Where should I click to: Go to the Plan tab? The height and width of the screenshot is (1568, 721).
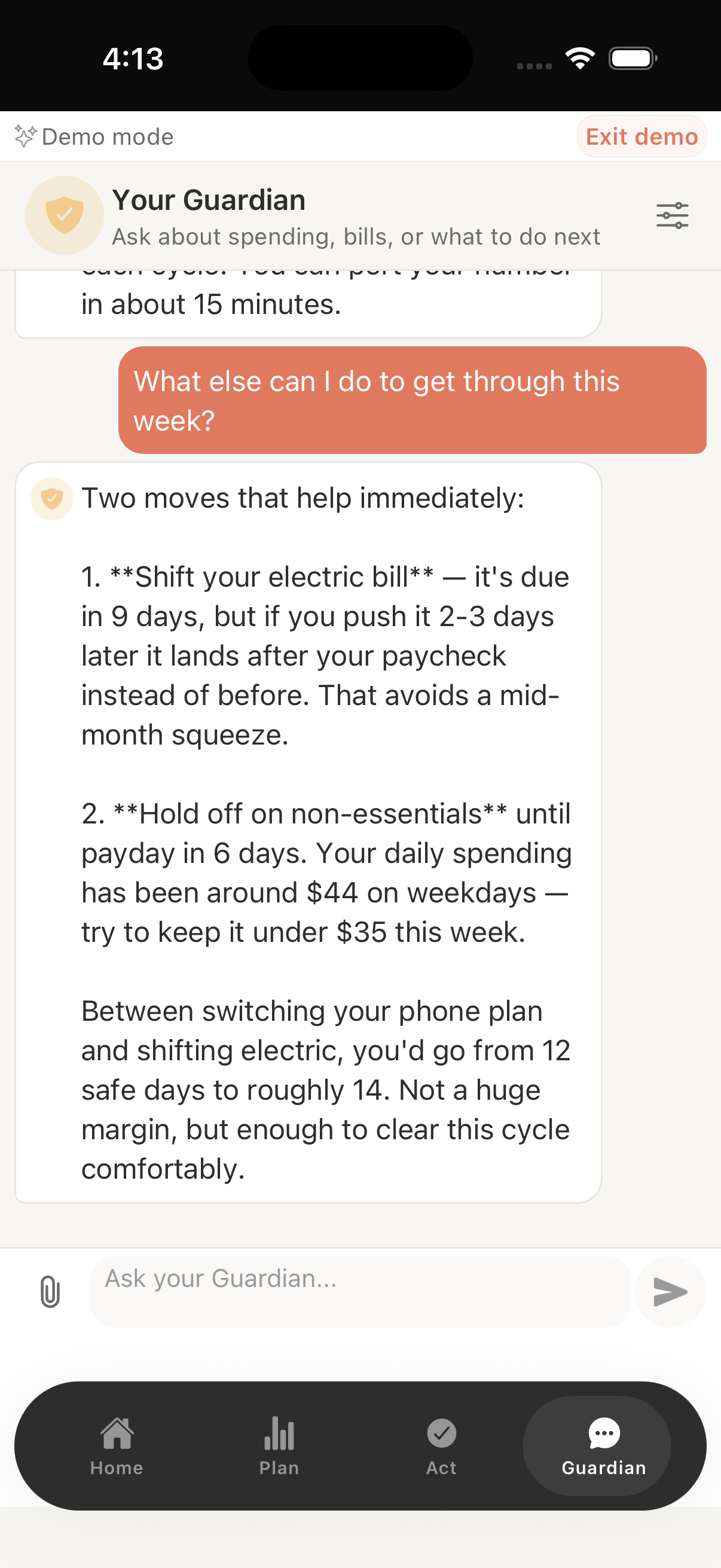click(x=279, y=1445)
